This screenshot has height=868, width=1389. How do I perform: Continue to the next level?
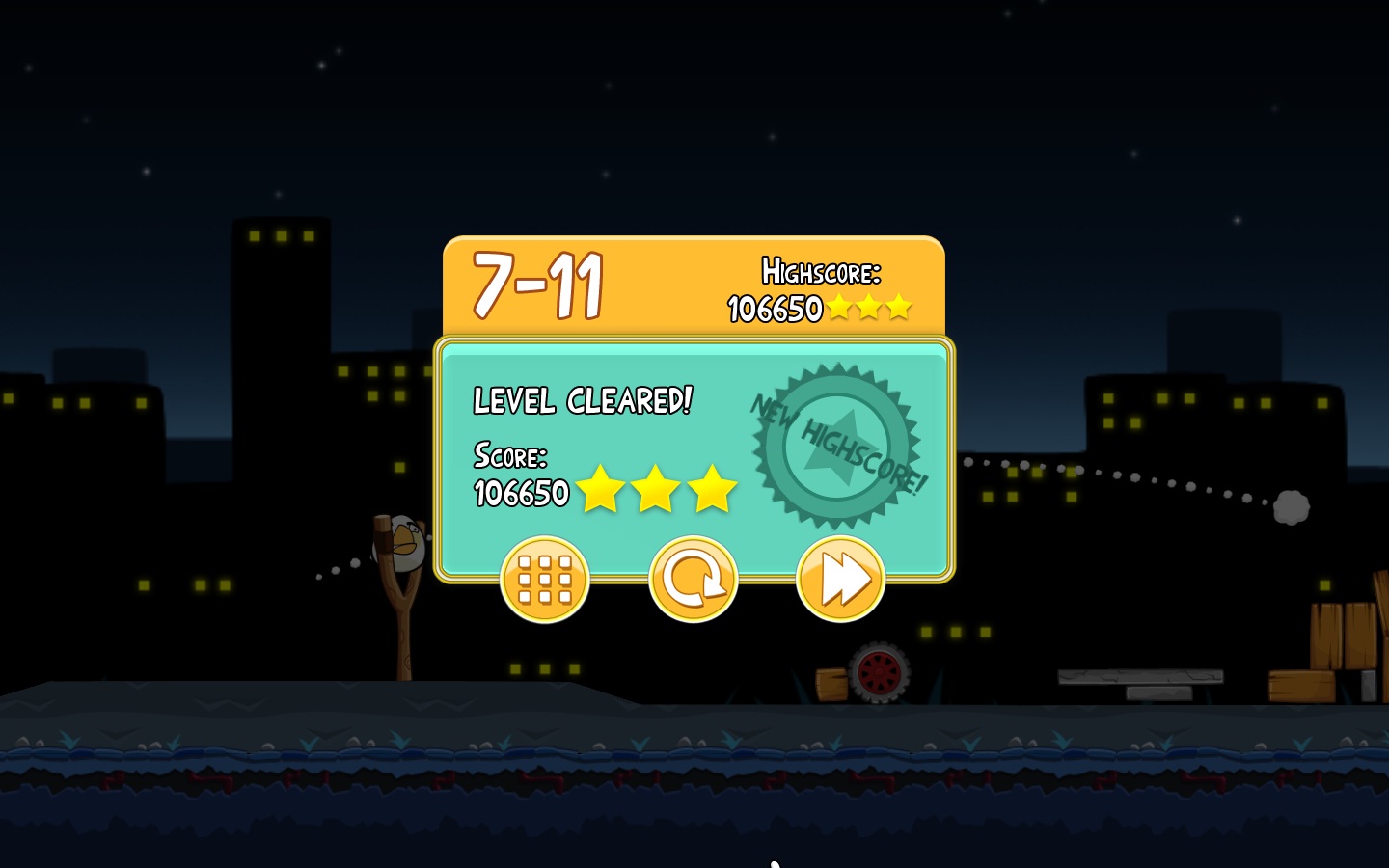[x=840, y=580]
